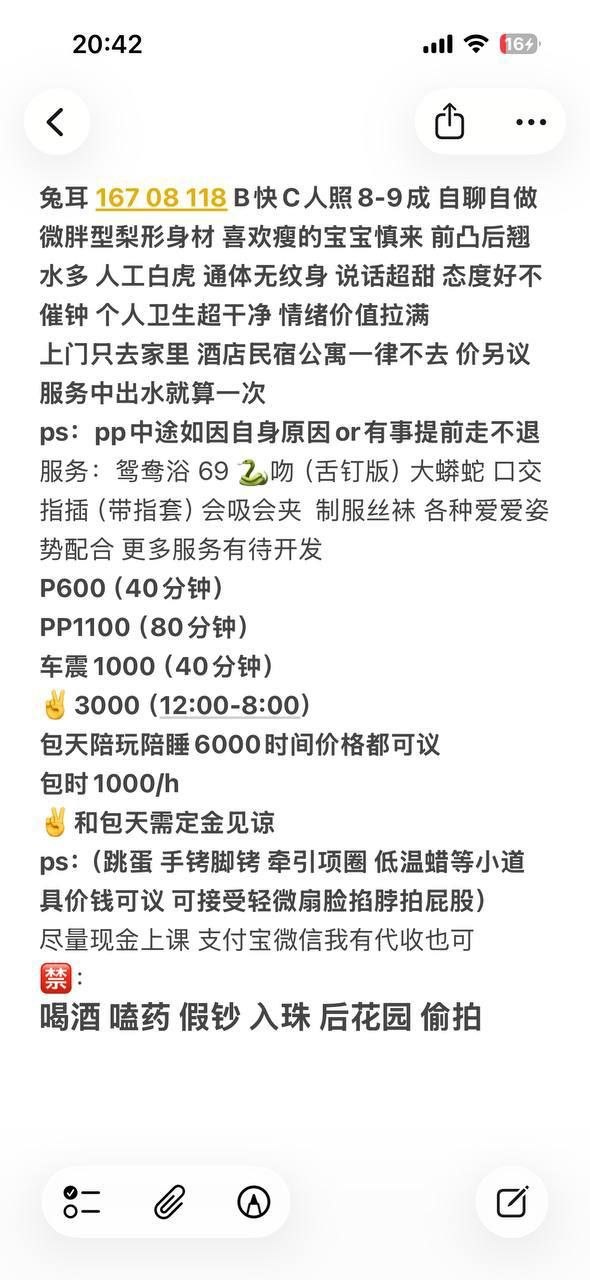Open the markup pen tool
Image resolution: width=590 pixels, height=1280 pixels.
[254, 1202]
